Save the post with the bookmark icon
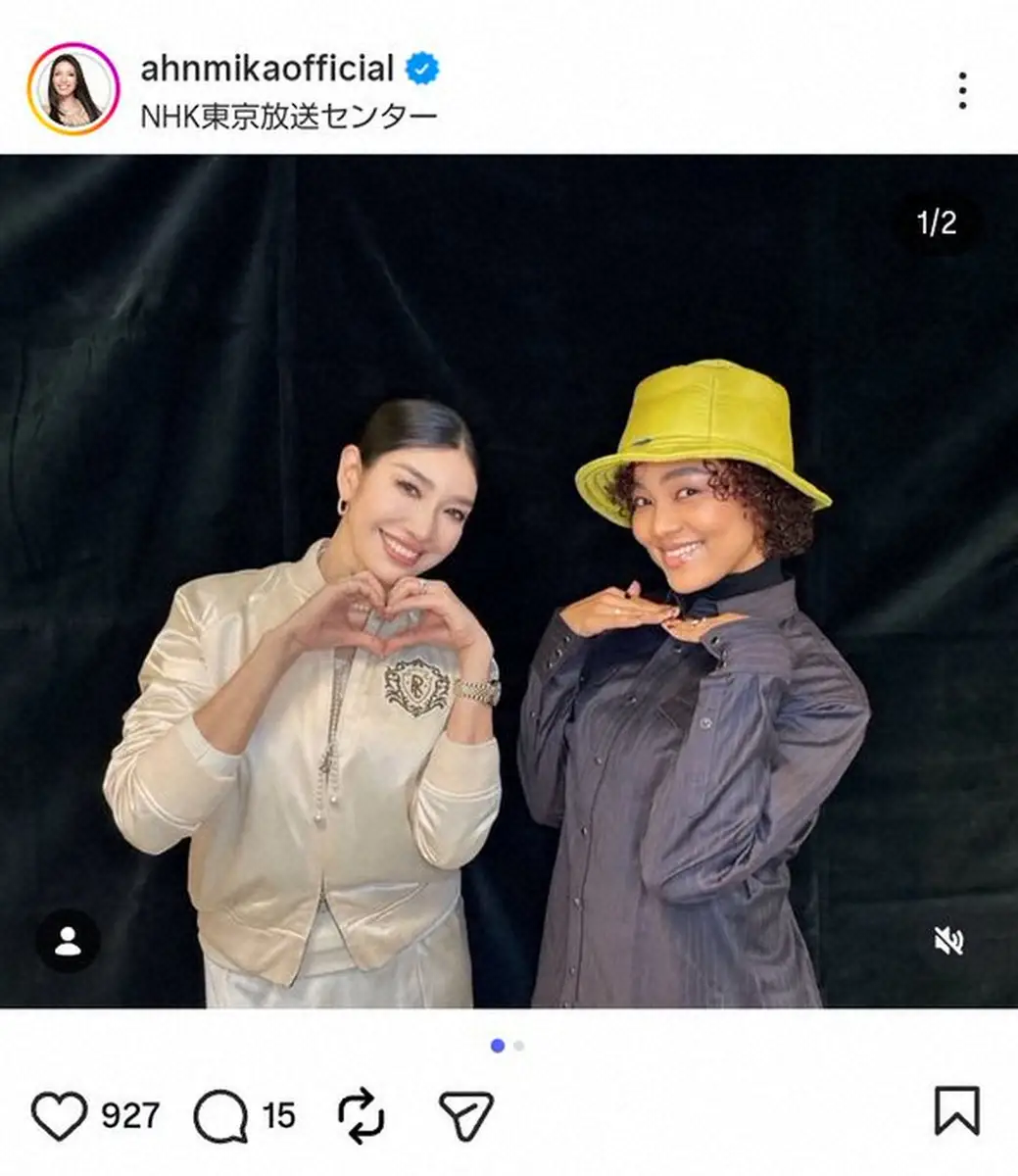This screenshot has height=1176, width=1018. point(956,1111)
